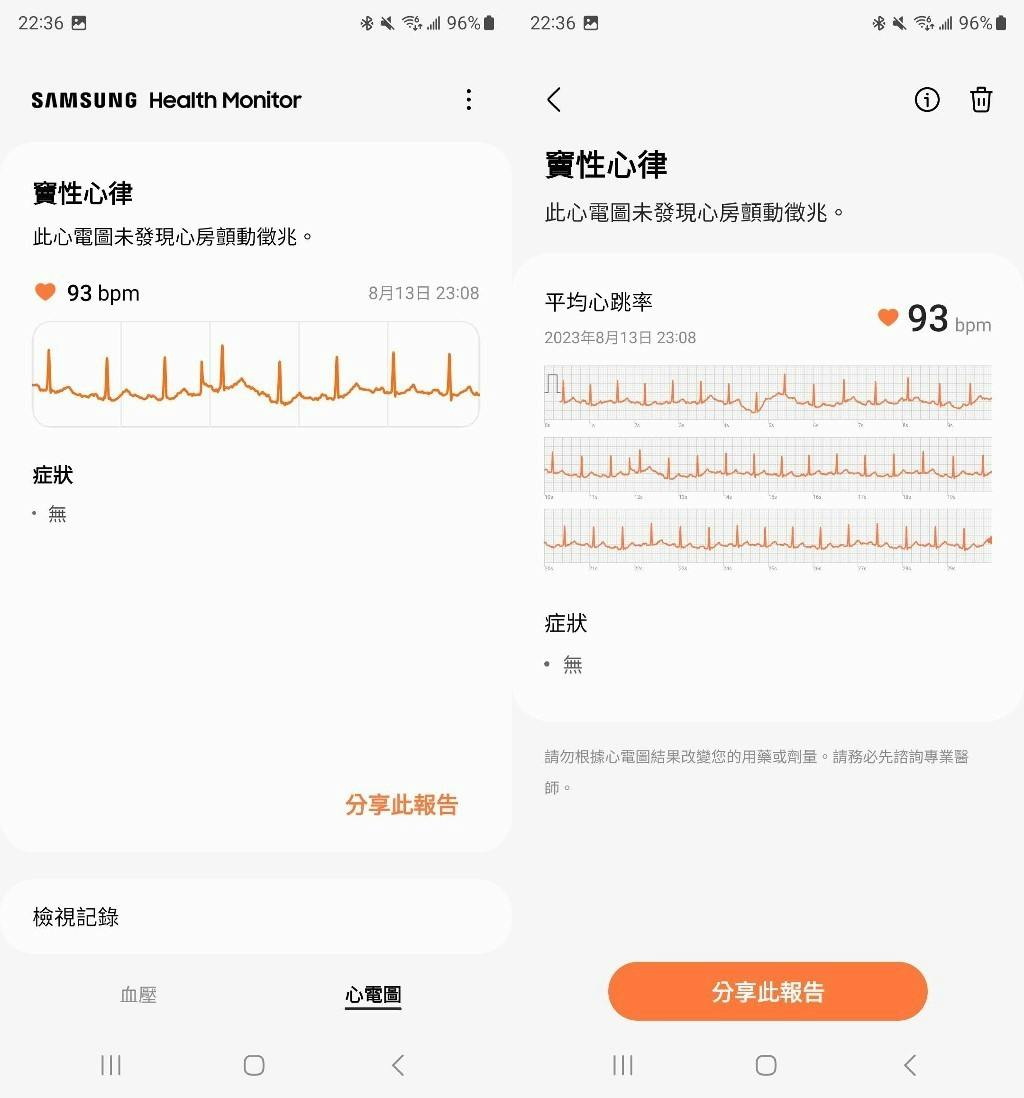
Task: Open the info icon next to trash
Action: (x=927, y=100)
